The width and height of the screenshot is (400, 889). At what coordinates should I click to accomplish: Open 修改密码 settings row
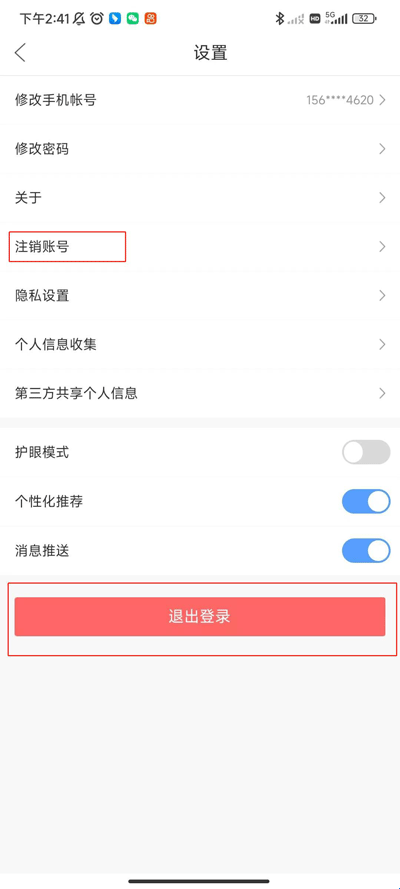200,149
